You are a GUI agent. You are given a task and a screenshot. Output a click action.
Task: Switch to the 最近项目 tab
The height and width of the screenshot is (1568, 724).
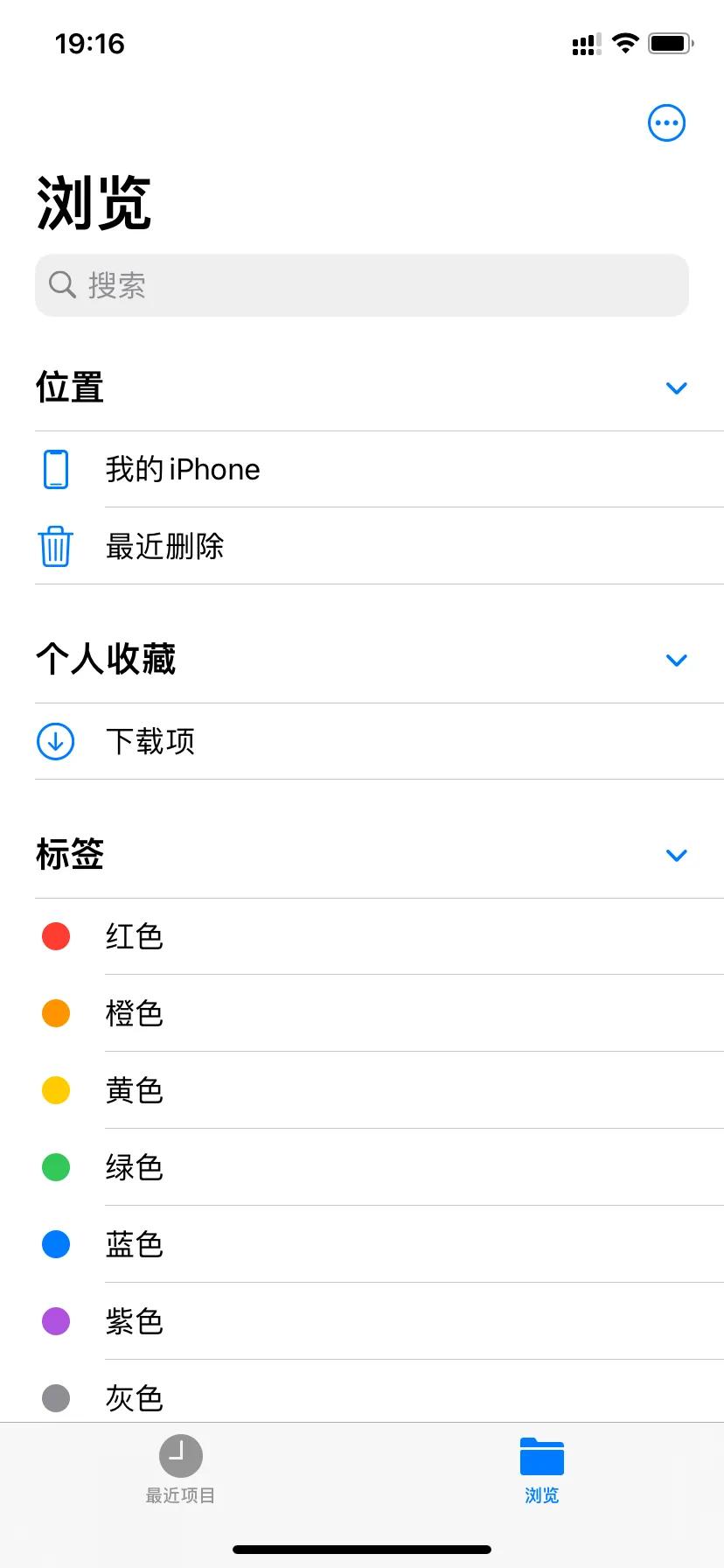pos(180,1470)
